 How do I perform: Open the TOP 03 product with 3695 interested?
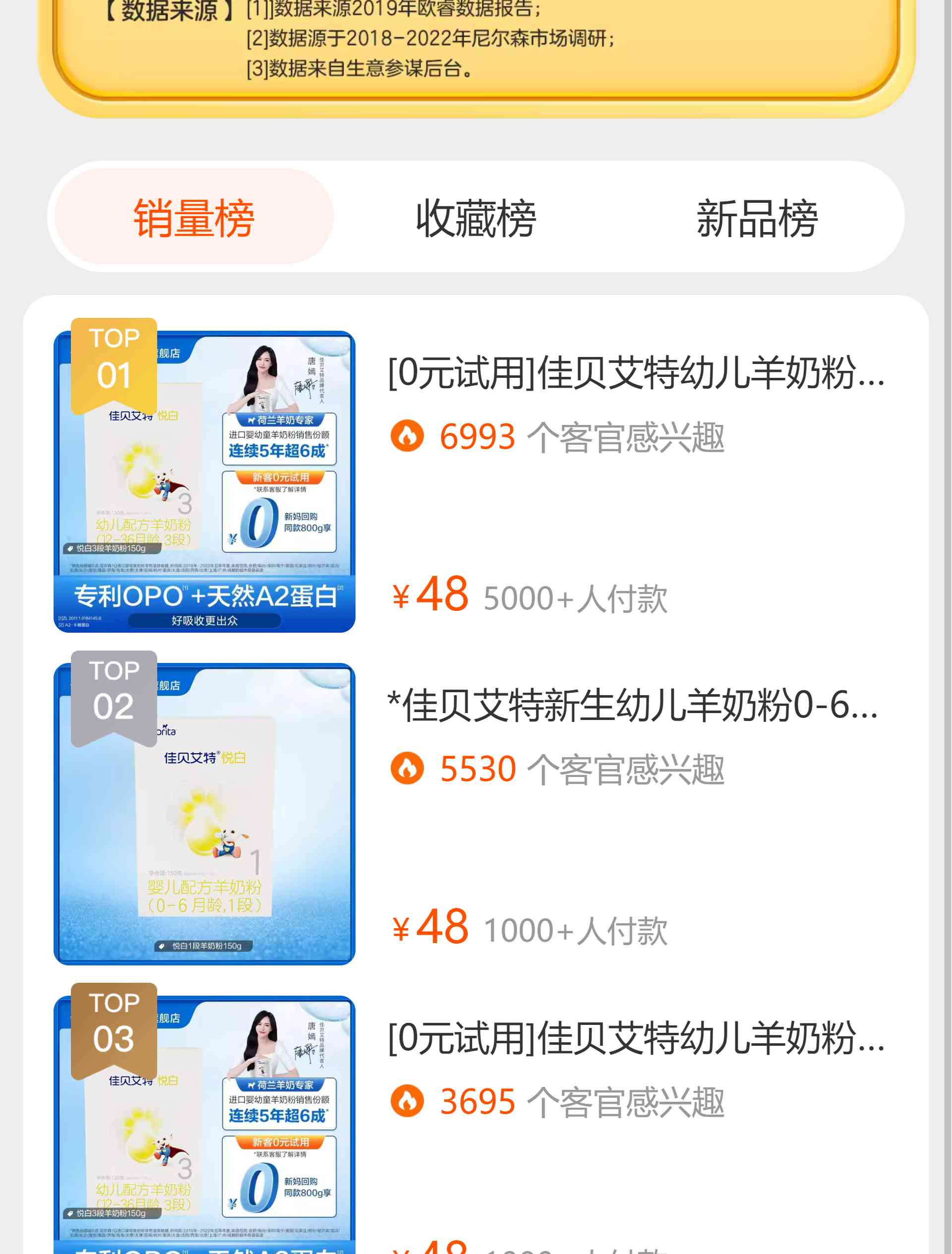[x=635, y=1039]
